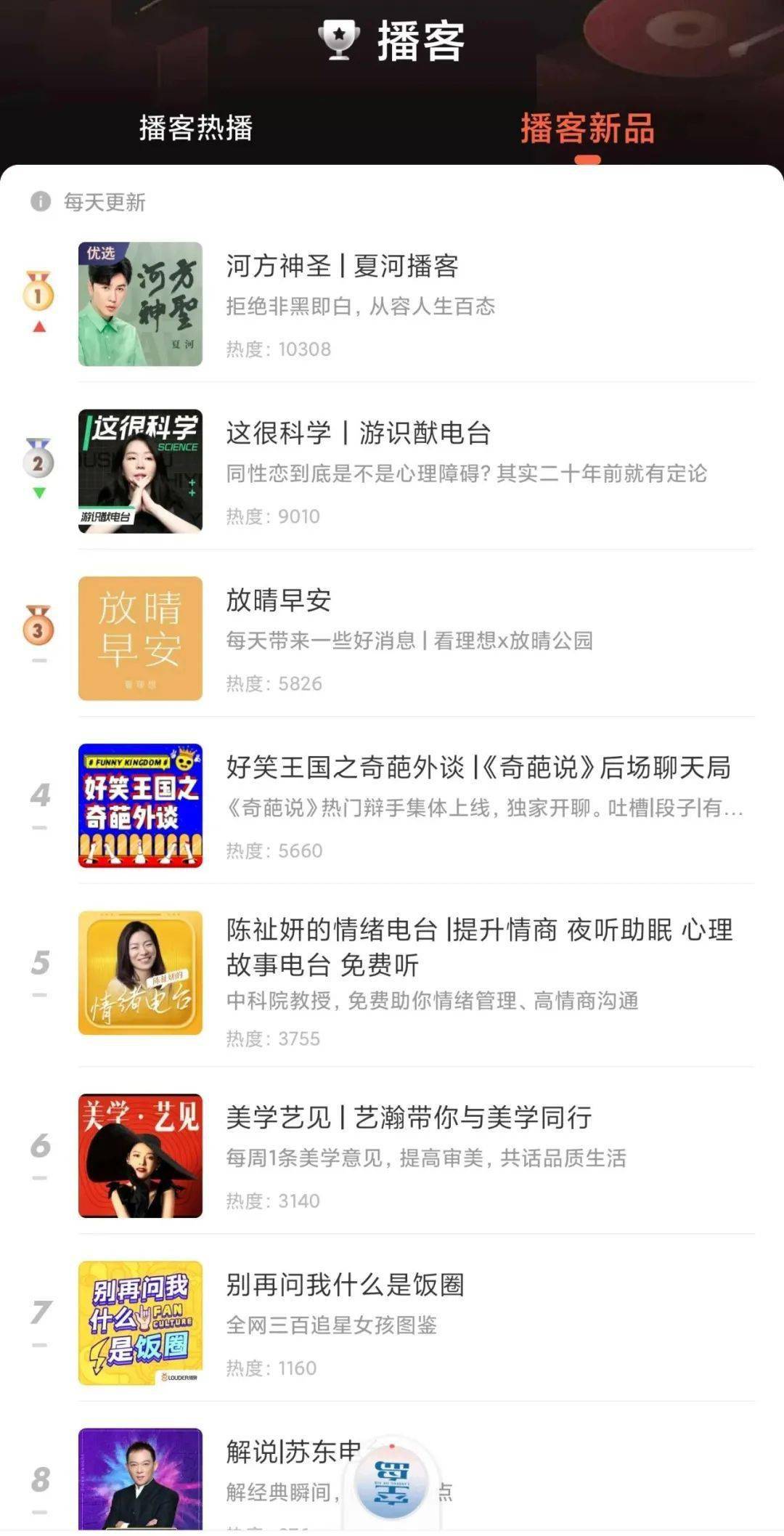Screen dimensions: 784x1536
Task: Open 陈祉妍的情绪电台 podcast
Action: [x=479, y=946]
